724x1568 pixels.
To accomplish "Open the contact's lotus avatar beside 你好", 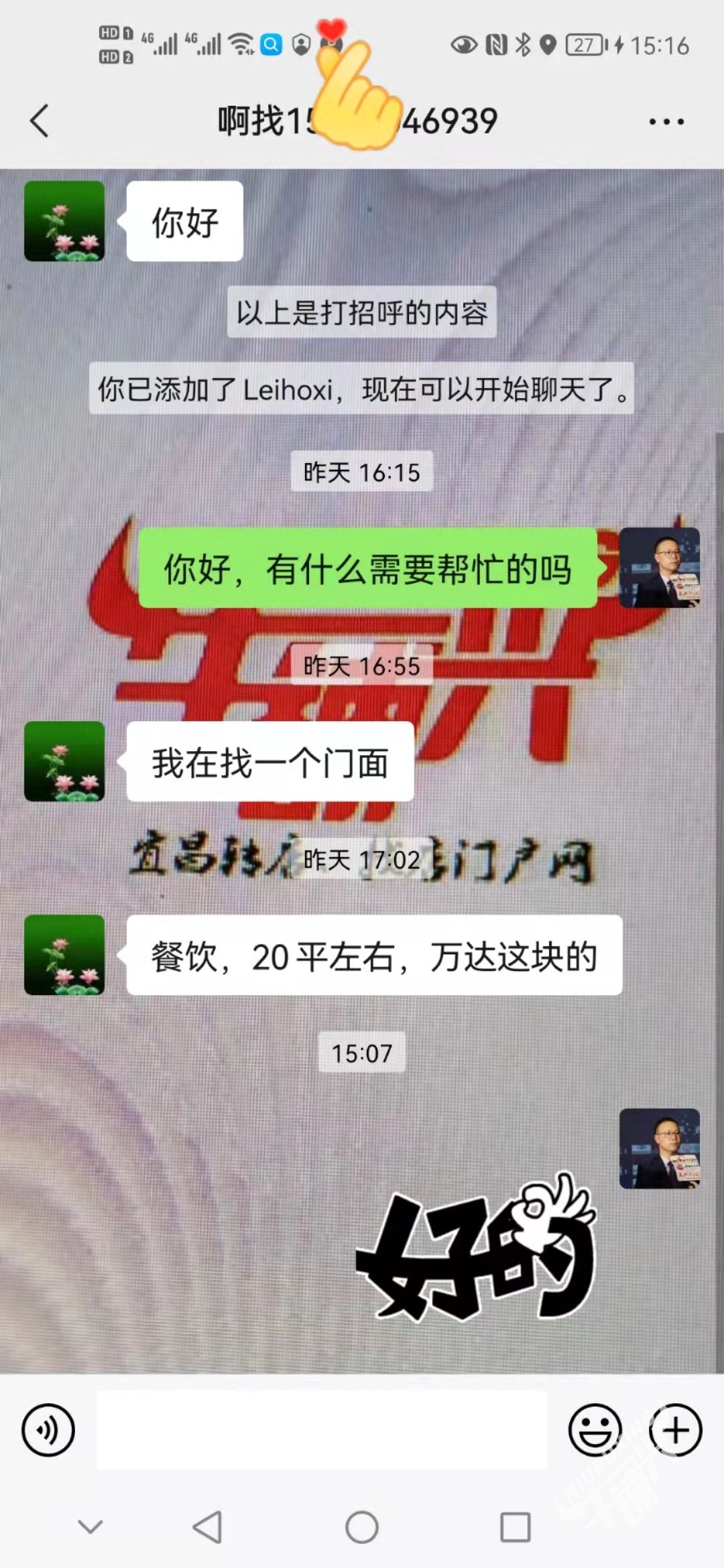I will click(x=64, y=221).
